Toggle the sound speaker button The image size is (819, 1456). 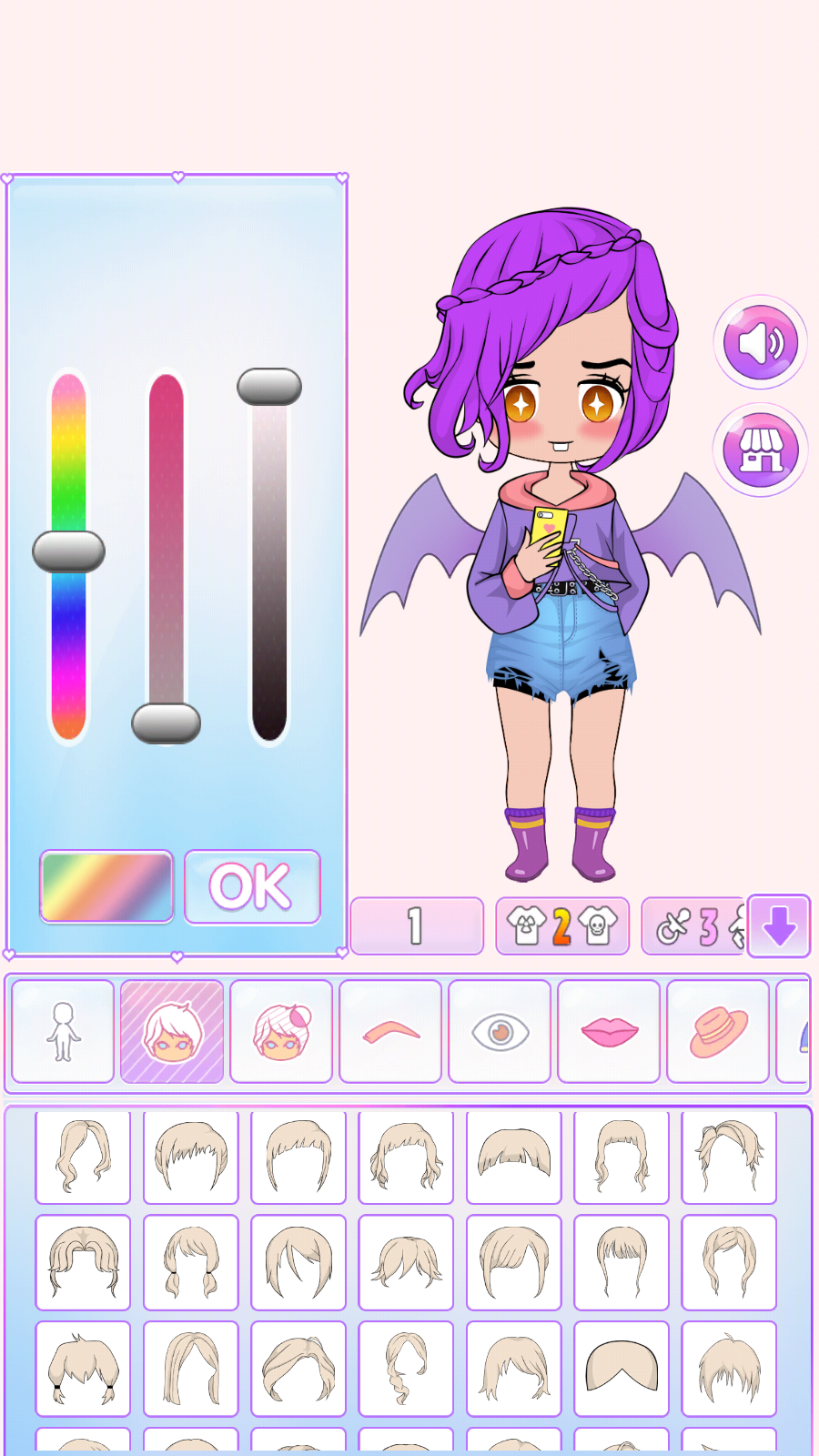[x=760, y=342]
